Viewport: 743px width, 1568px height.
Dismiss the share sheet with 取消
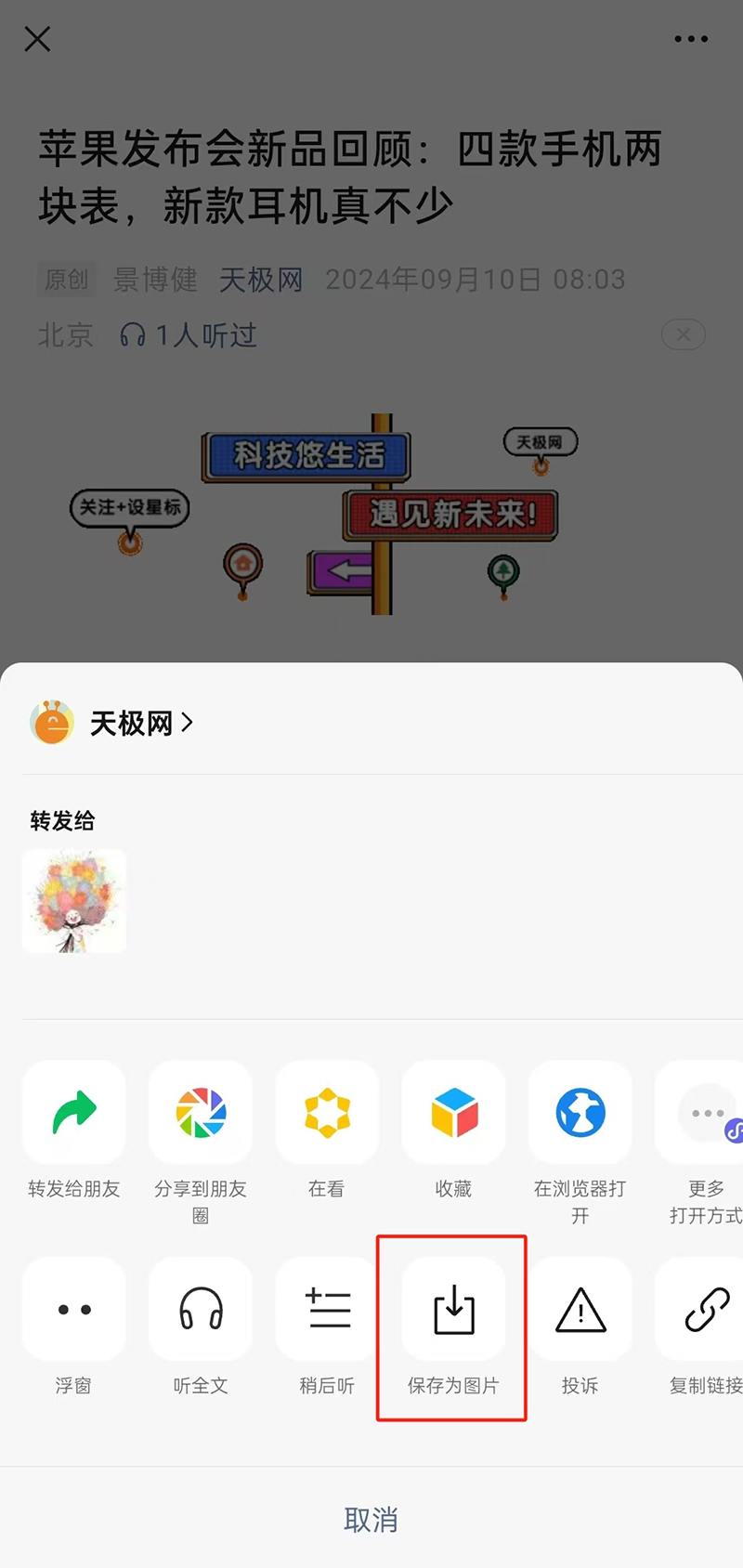(x=371, y=1520)
